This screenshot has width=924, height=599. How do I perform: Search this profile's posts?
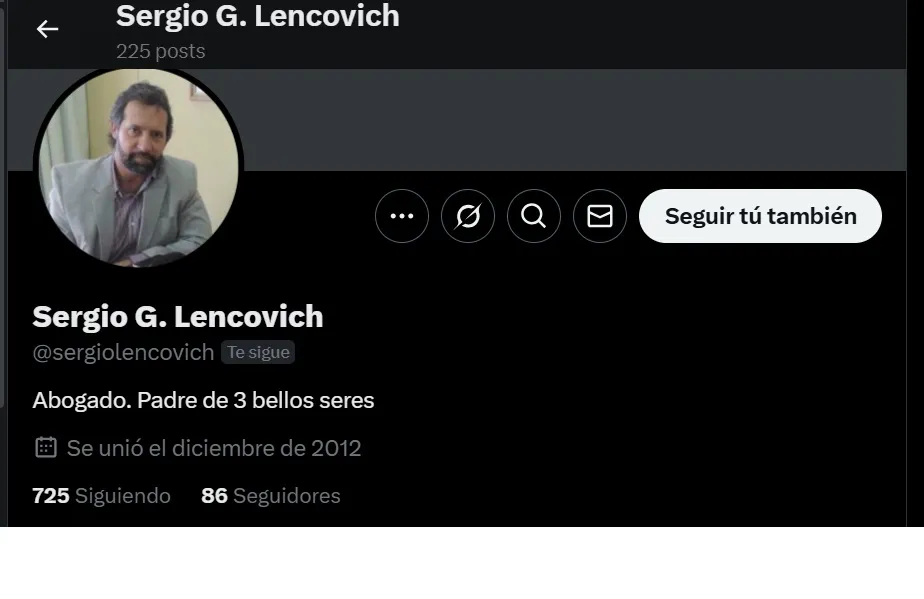534,216
